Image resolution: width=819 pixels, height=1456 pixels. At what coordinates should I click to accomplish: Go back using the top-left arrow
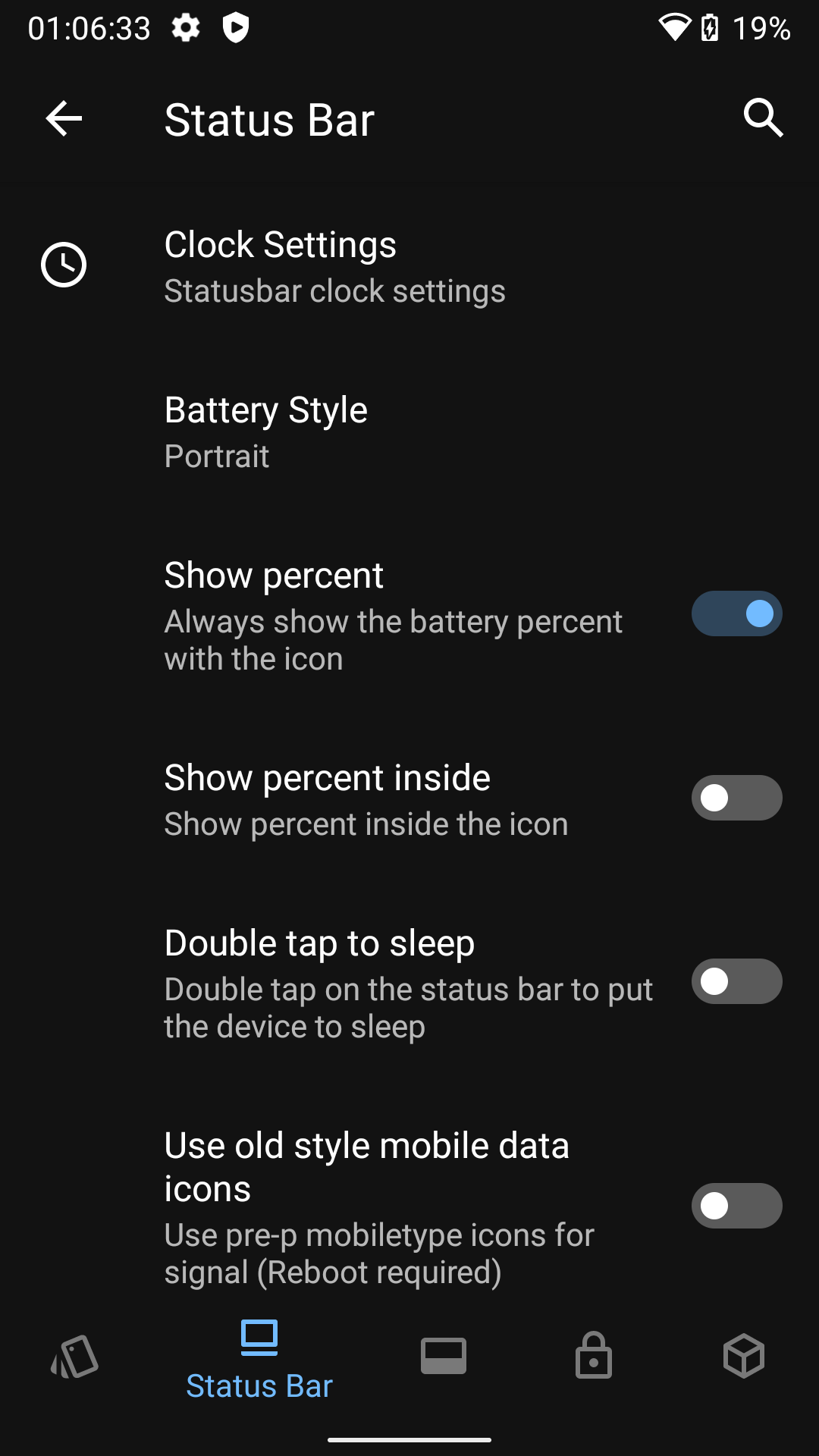coord(64,119)
